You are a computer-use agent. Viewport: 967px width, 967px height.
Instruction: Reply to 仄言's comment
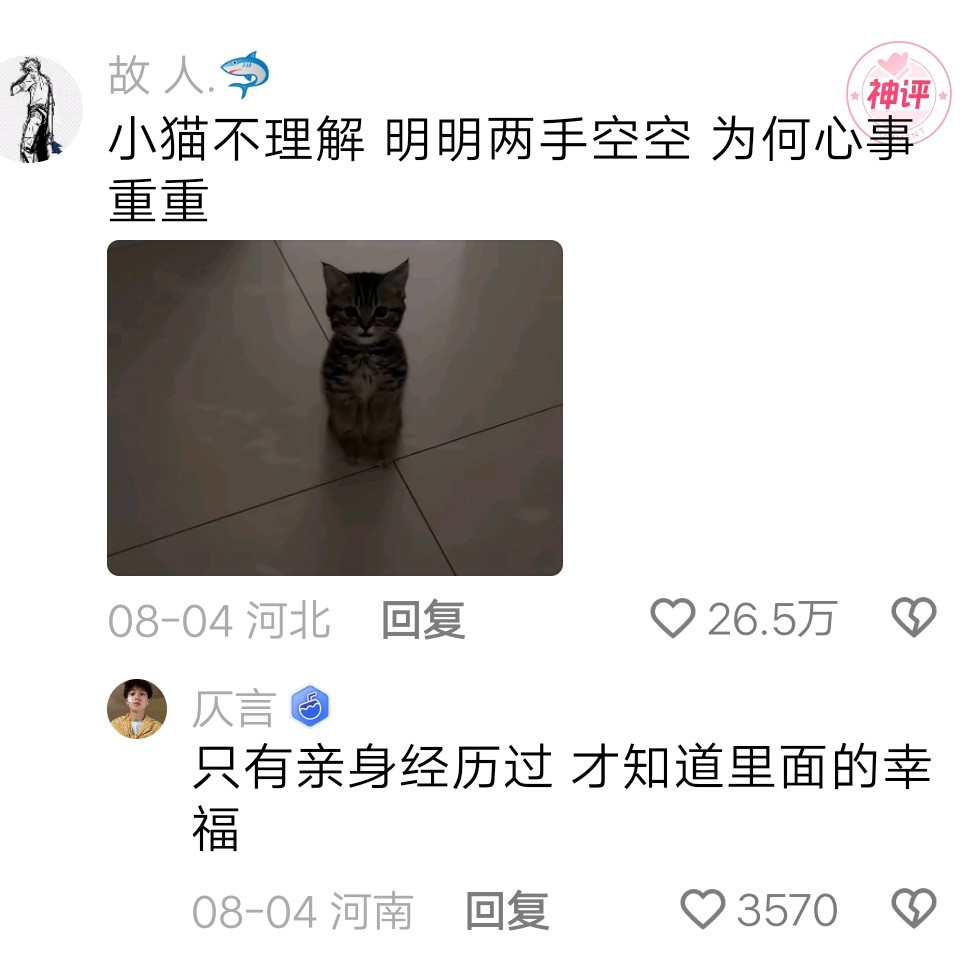coord(507,910)
